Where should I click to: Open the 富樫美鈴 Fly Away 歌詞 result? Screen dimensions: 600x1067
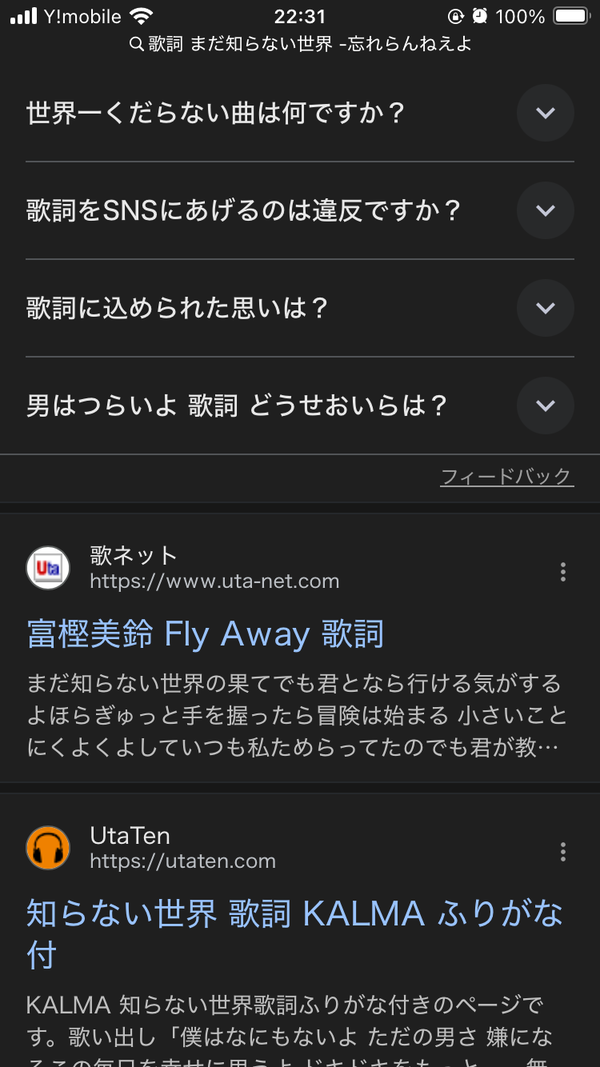click(x=206, y=634)
